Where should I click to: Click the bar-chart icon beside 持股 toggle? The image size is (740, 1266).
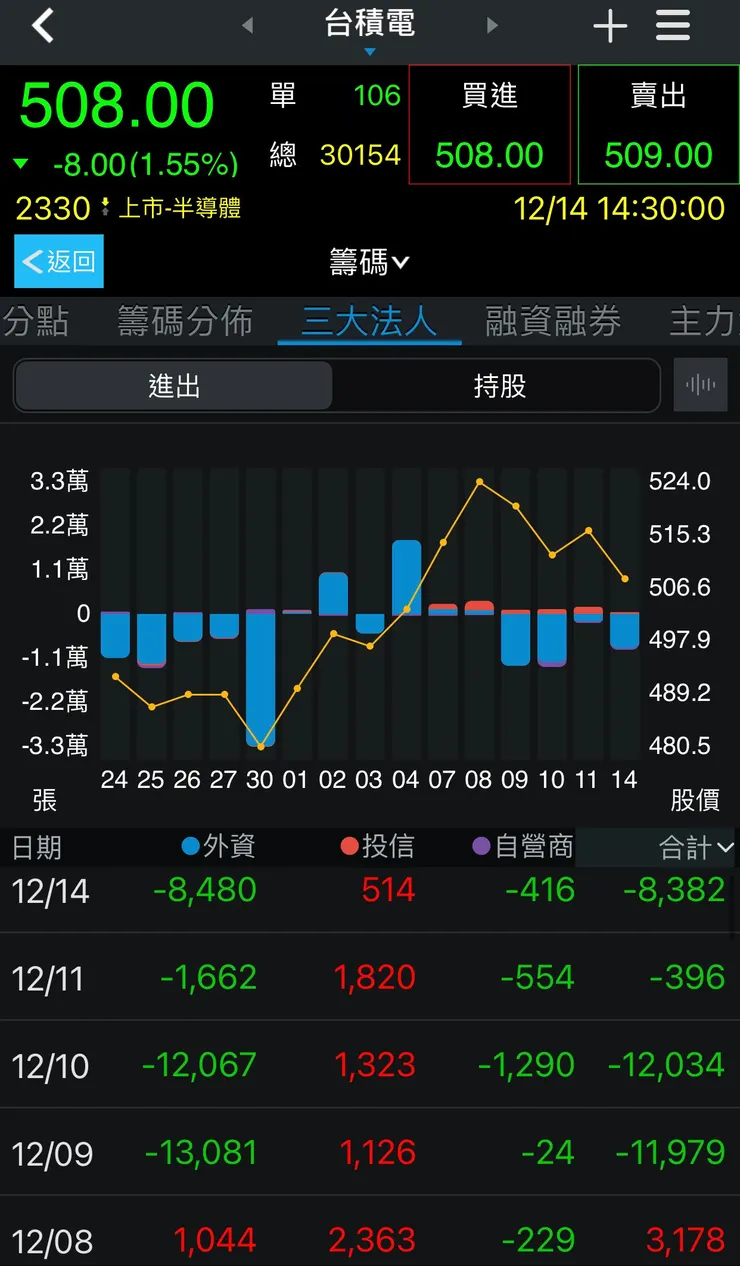point(700,384)
